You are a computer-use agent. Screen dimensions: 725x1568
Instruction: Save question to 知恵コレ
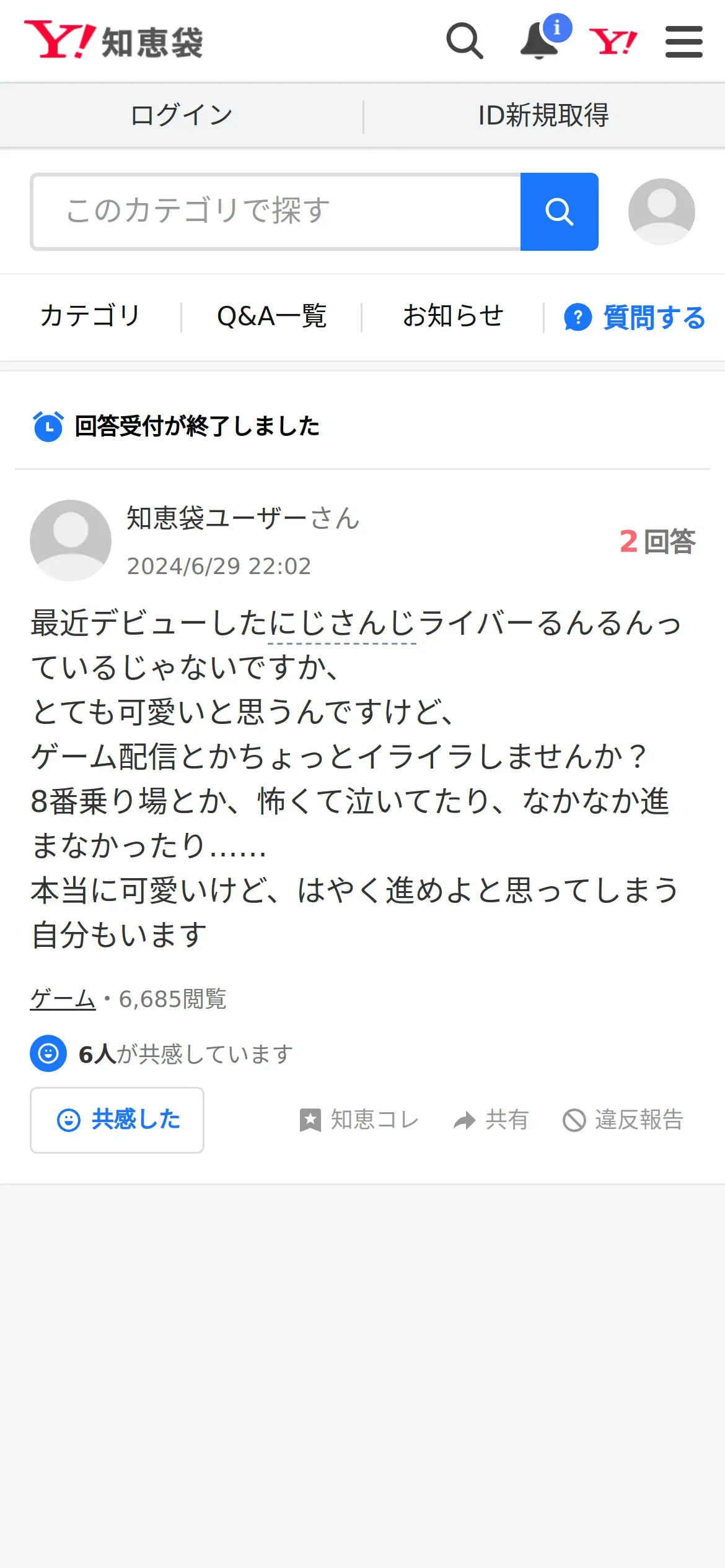(359, 1120)
